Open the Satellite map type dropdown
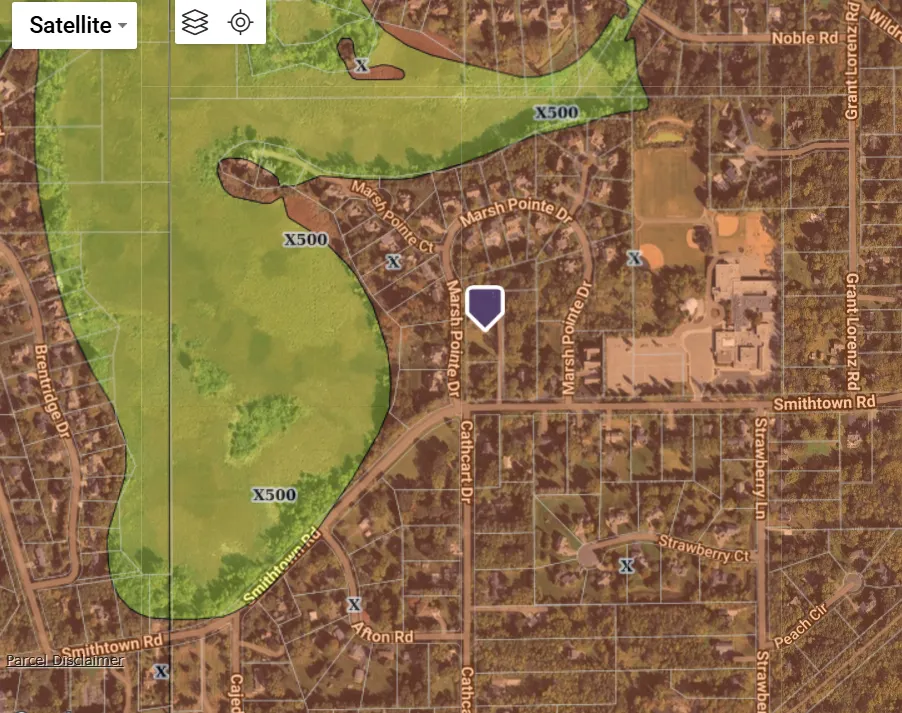 point(74,25)
